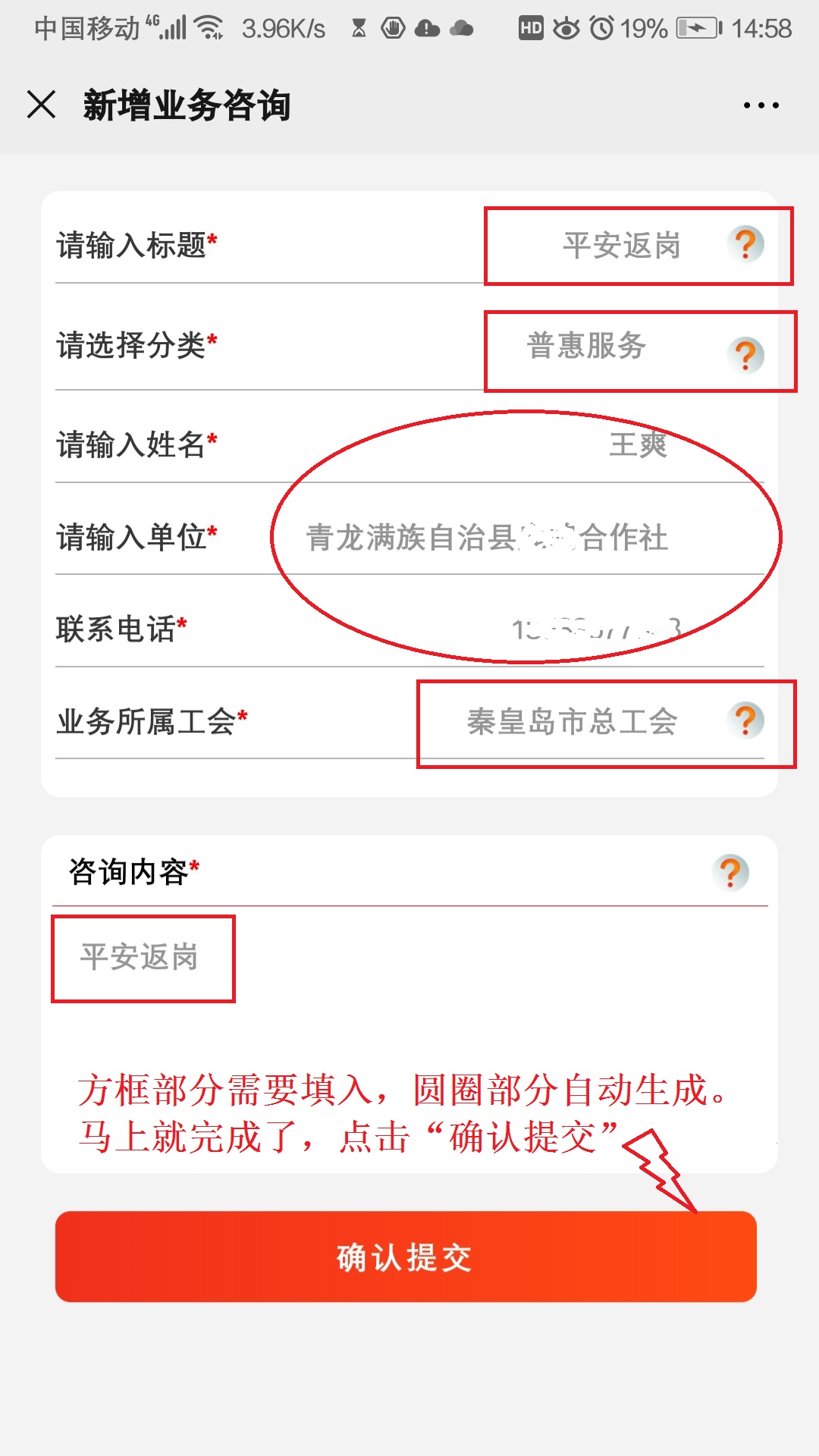Show help for the title field

pos(745,245)
